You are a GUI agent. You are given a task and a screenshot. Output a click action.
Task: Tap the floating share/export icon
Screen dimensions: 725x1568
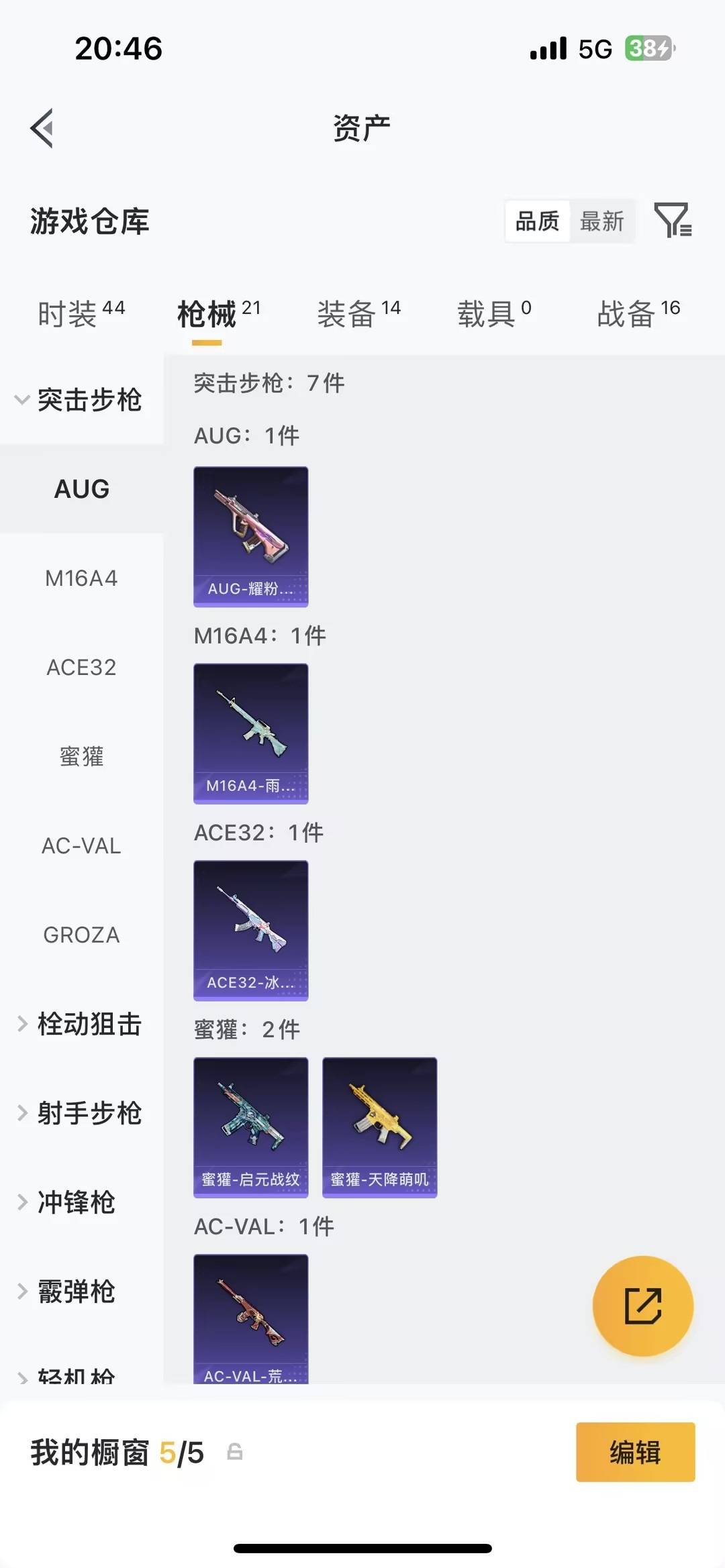pos(642,1306)
